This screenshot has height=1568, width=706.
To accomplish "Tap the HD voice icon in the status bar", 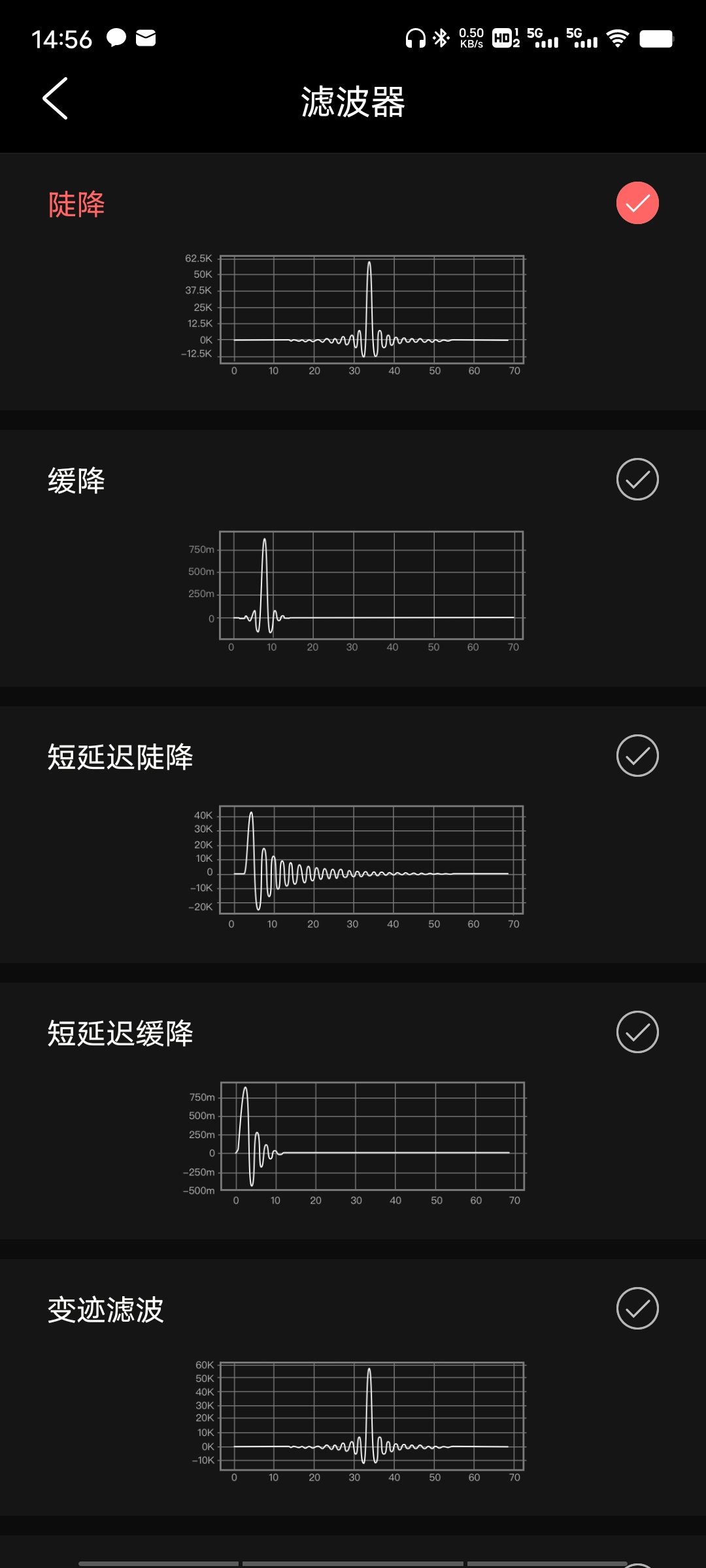I will pos(503,39).
